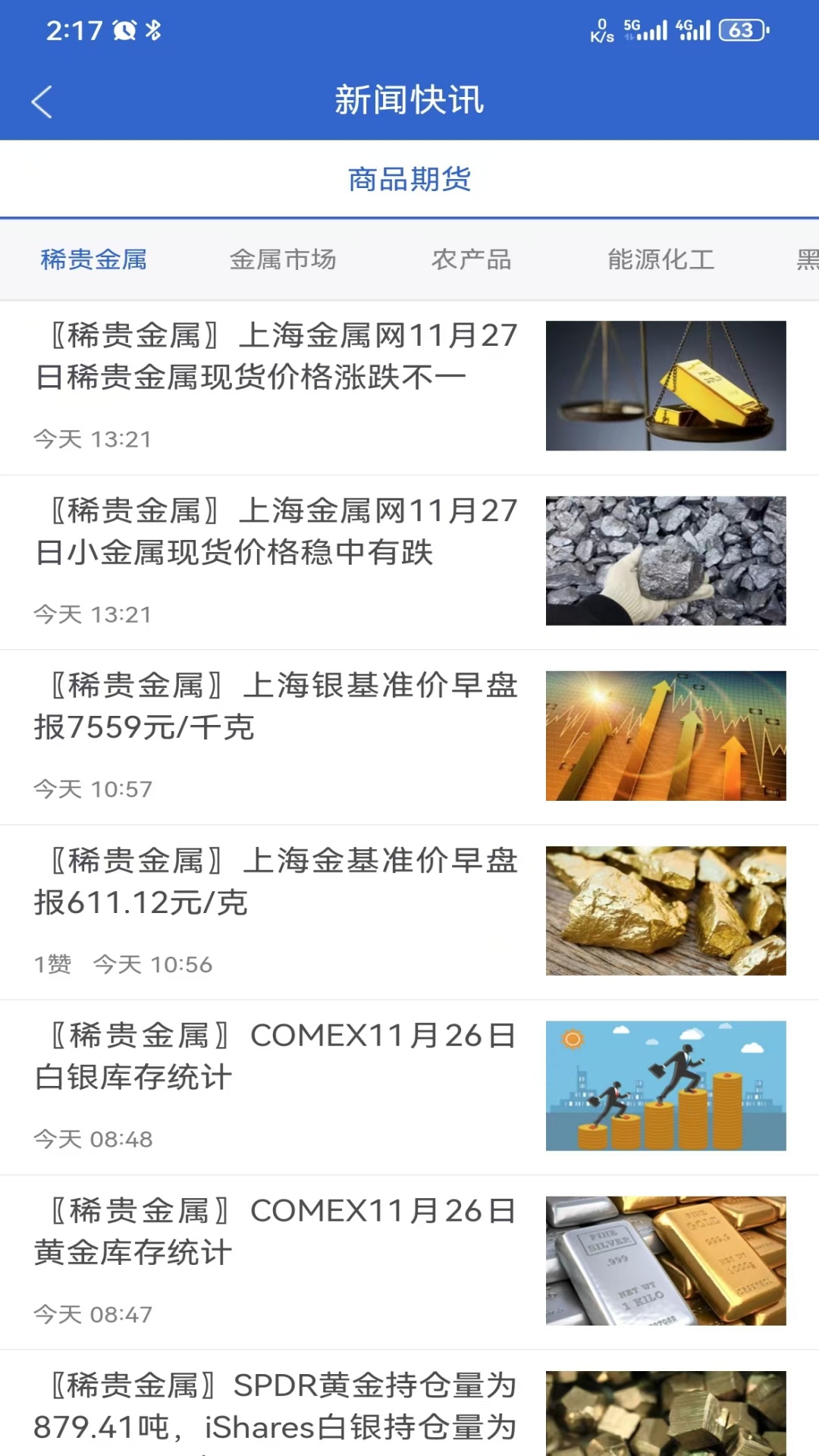Screen dimensions: 819x1456
Task: Open the partially visible 黑 category tab
Action: click(808, 259)
